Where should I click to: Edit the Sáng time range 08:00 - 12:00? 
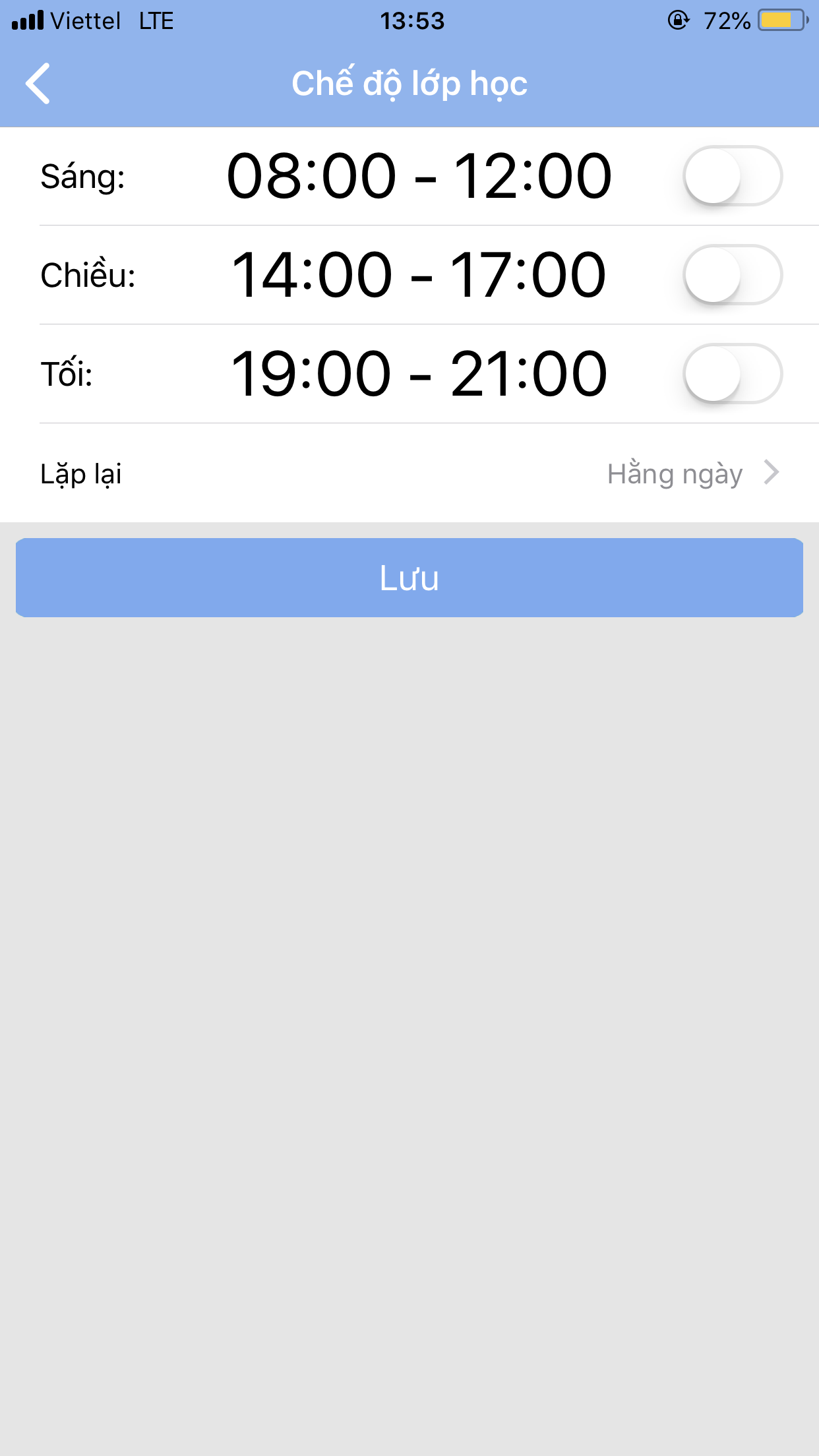(x=419, y=176)
